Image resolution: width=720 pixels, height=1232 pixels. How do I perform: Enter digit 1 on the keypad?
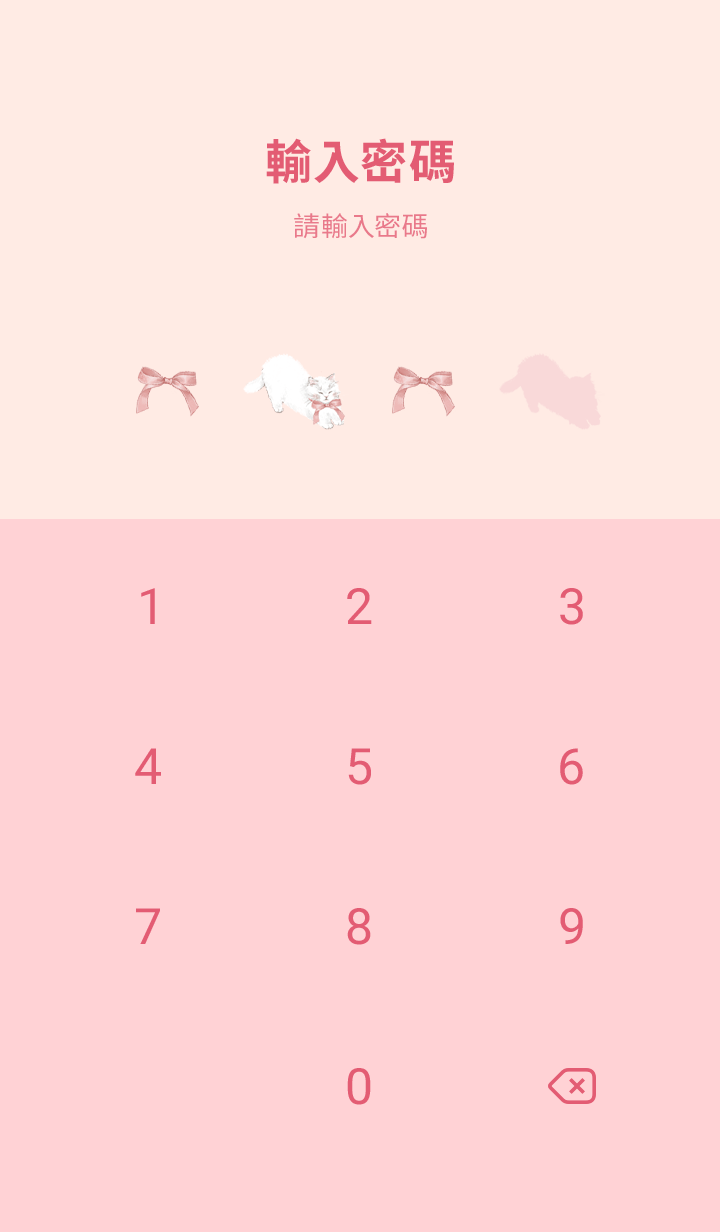(x=149, y=607)
